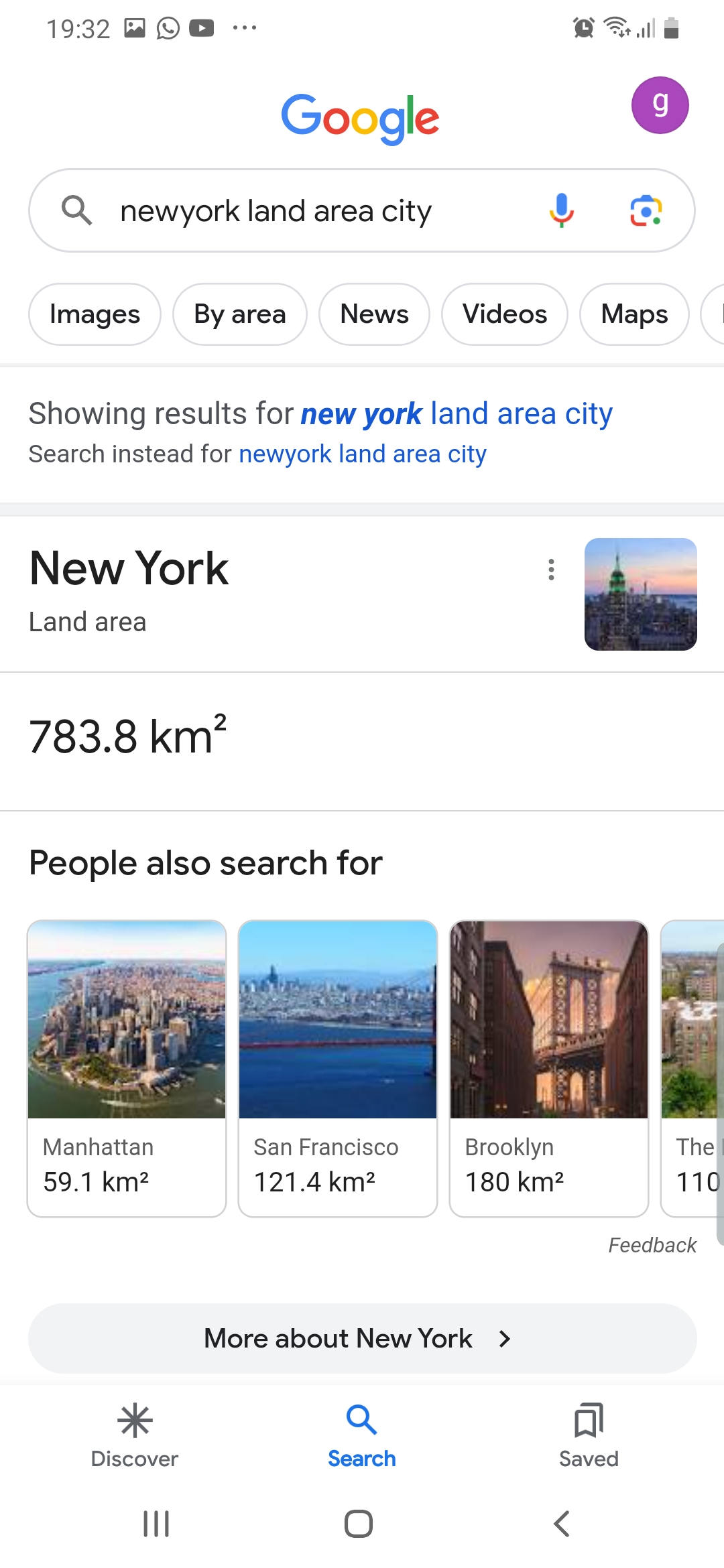
Task: Expand More about New York
Action: (x=363, y=1338)
